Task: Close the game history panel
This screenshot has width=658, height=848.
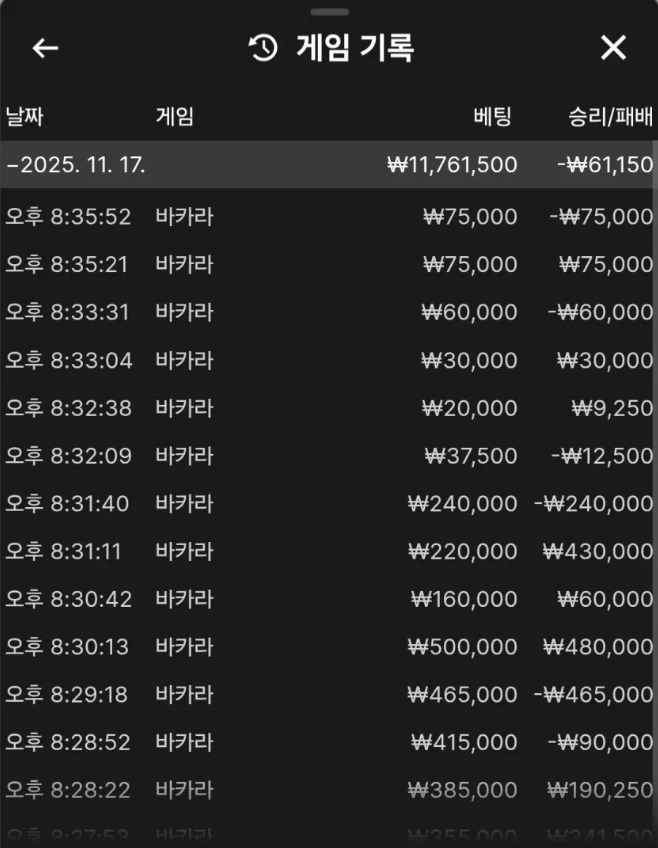Action: 612,48
